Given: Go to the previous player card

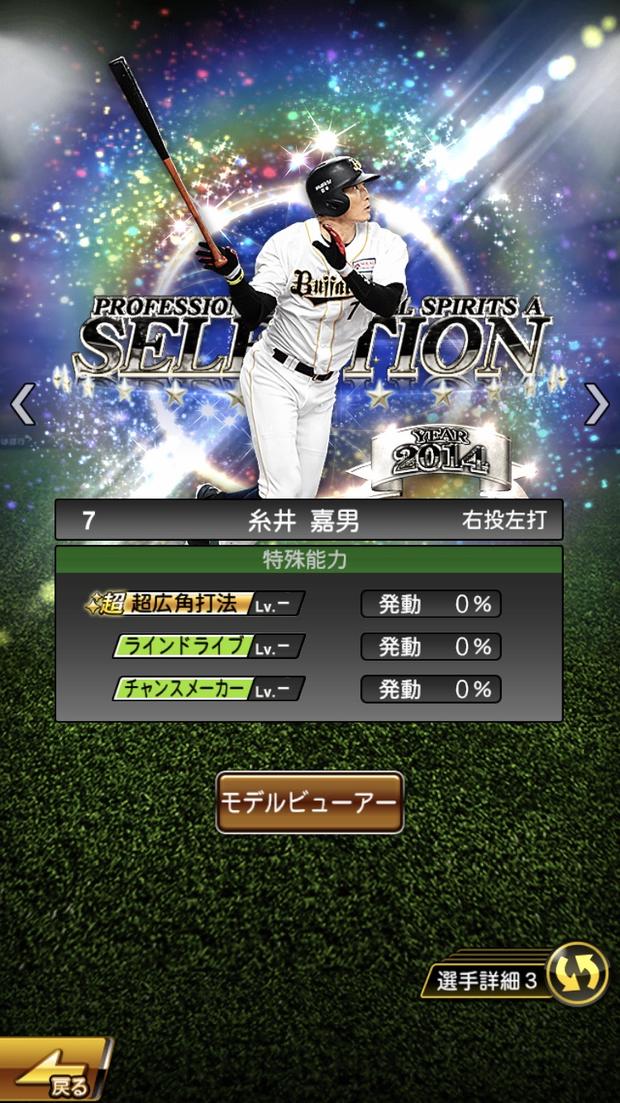Looking at the screenshot, I should 22,404.
